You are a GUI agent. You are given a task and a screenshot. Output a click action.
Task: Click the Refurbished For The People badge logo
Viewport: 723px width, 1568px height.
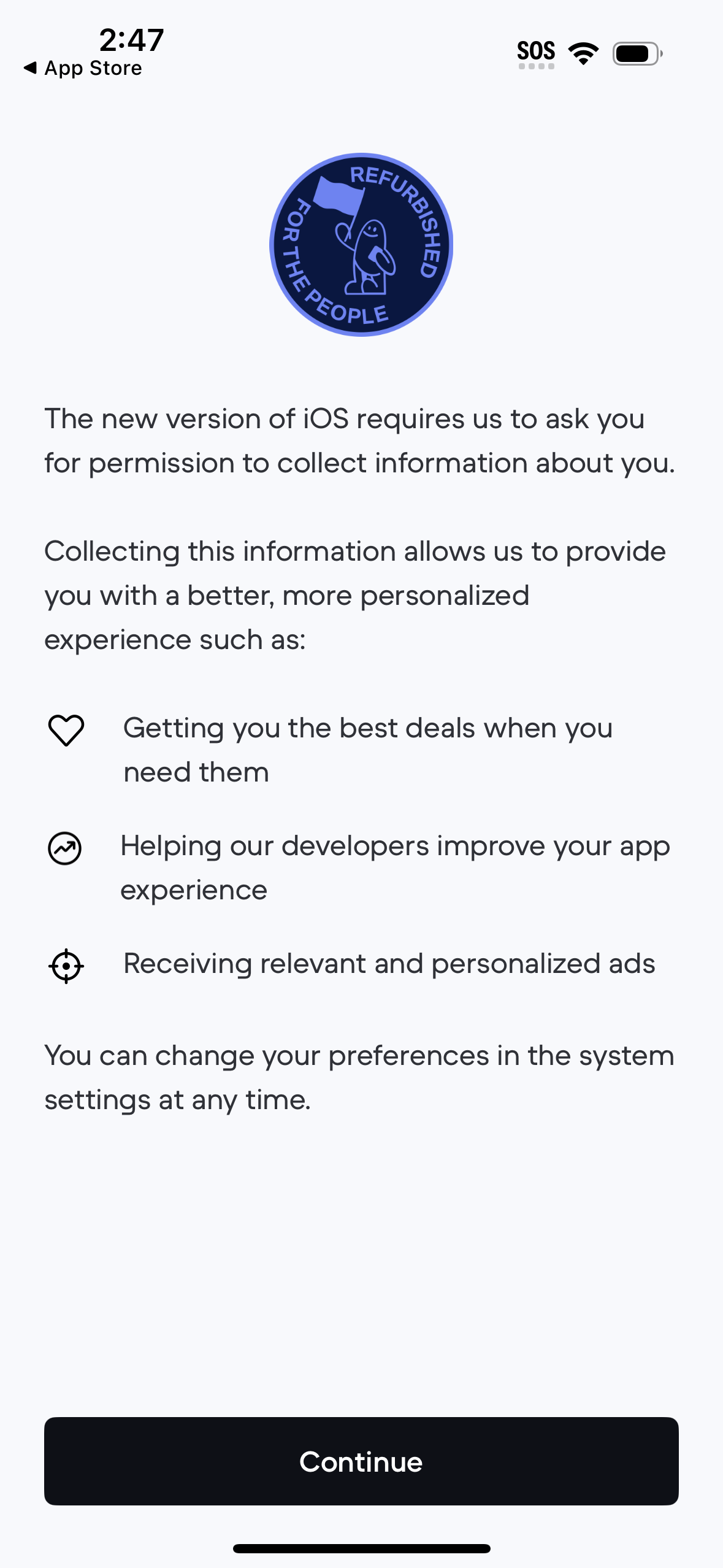(361, 244)
